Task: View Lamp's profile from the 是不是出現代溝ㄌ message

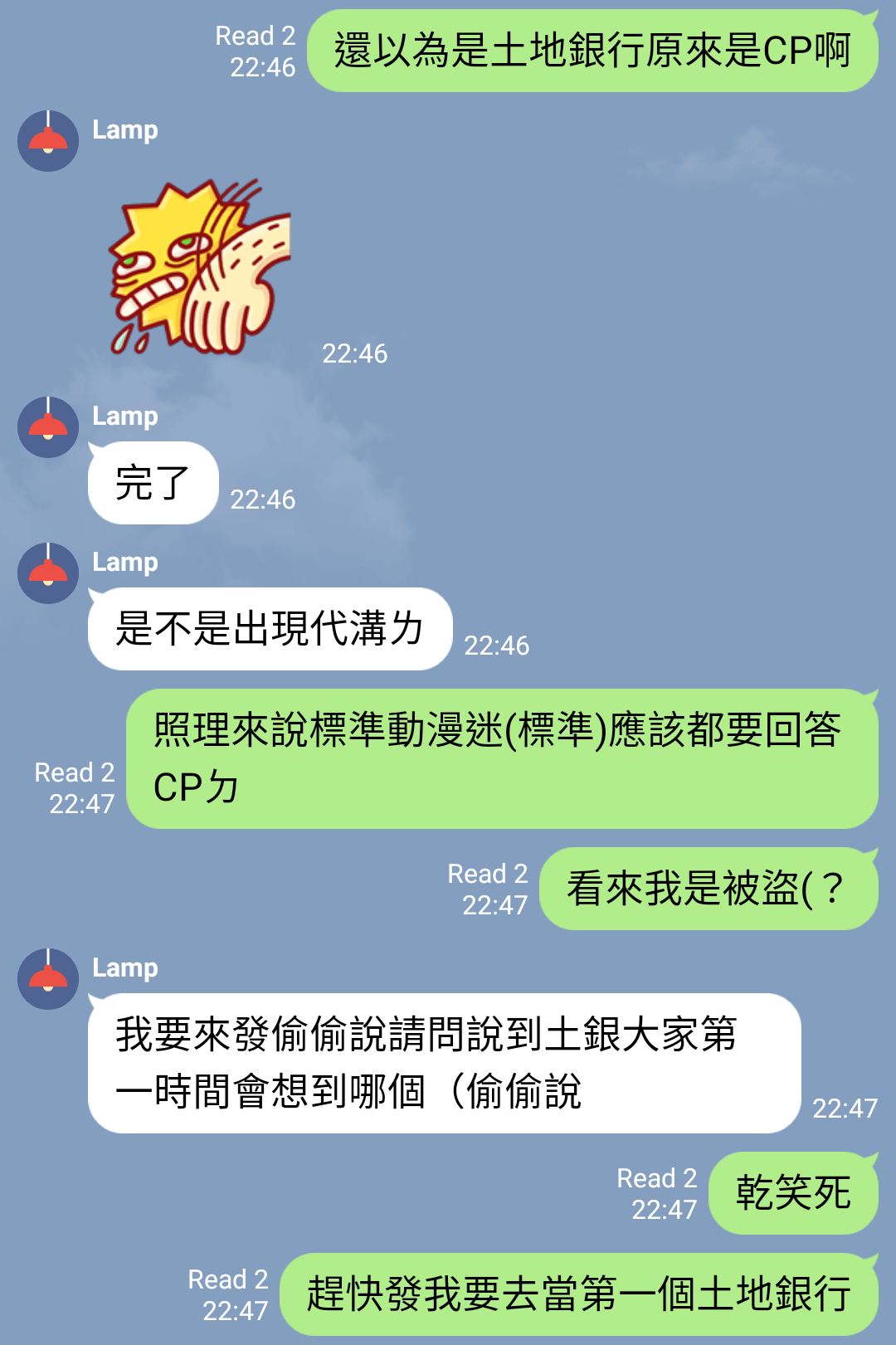Action: click(48, 573)
